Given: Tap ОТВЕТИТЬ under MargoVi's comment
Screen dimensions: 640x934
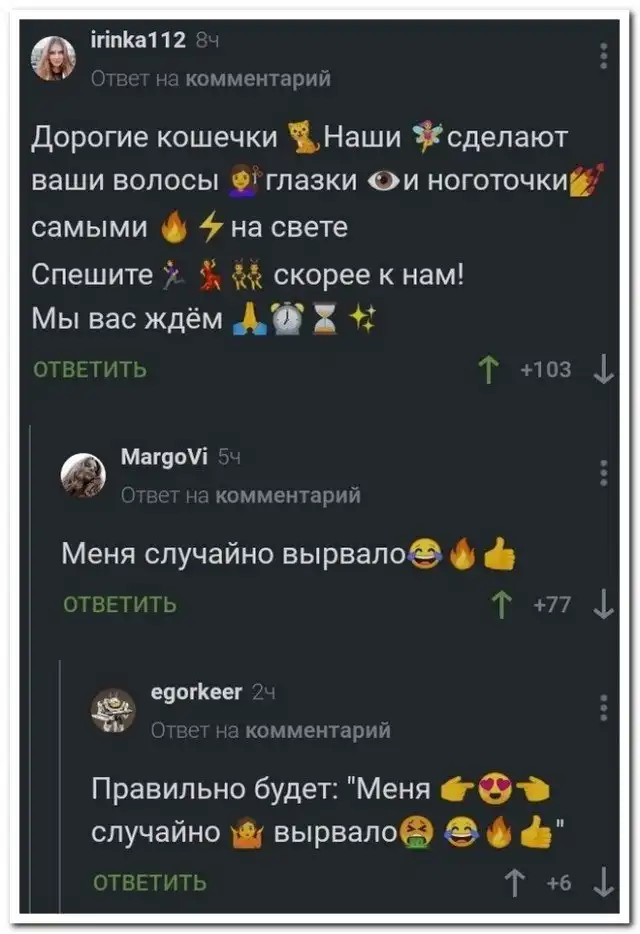Looking at the screenshot, I should click(120, 604).
